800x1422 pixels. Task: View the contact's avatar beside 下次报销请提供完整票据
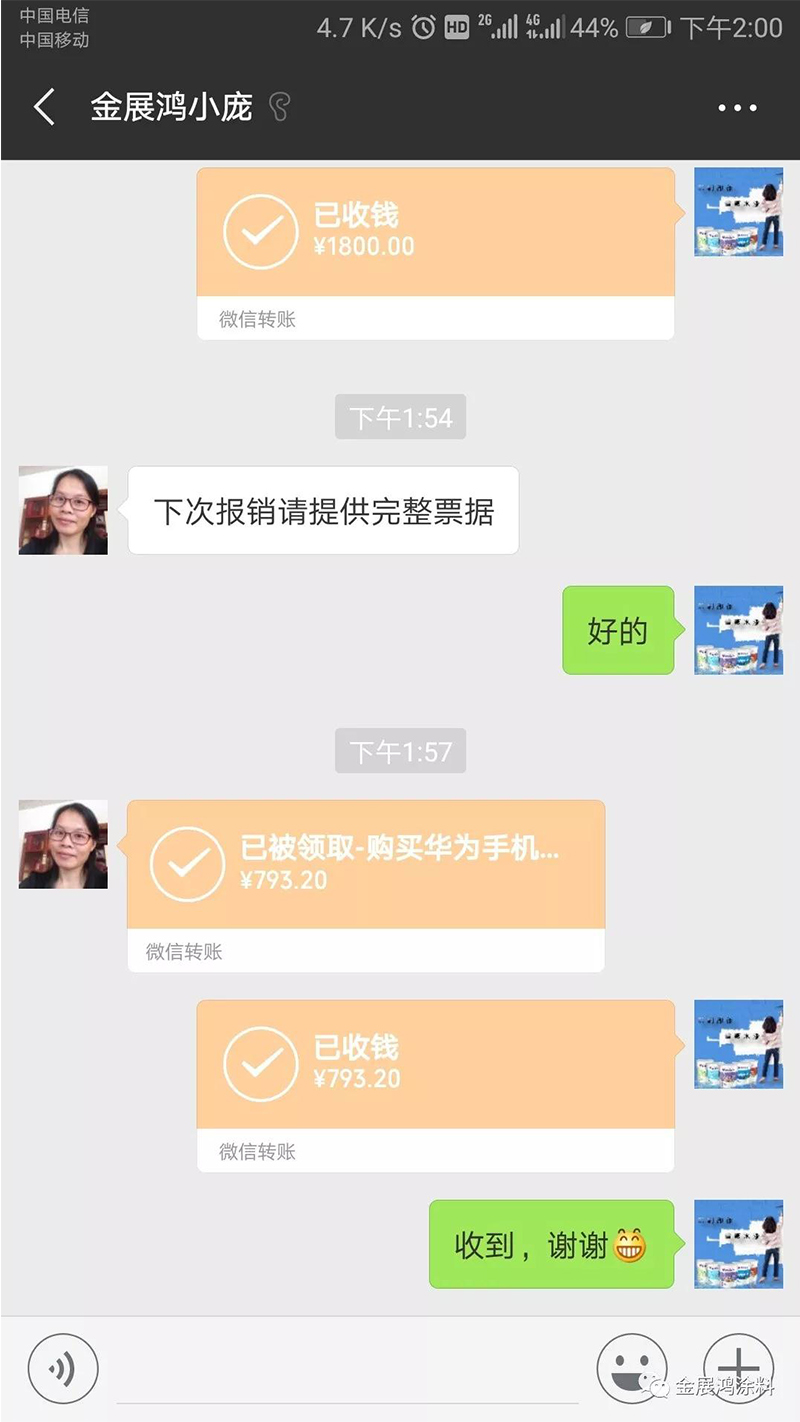[x=63, y=510]
